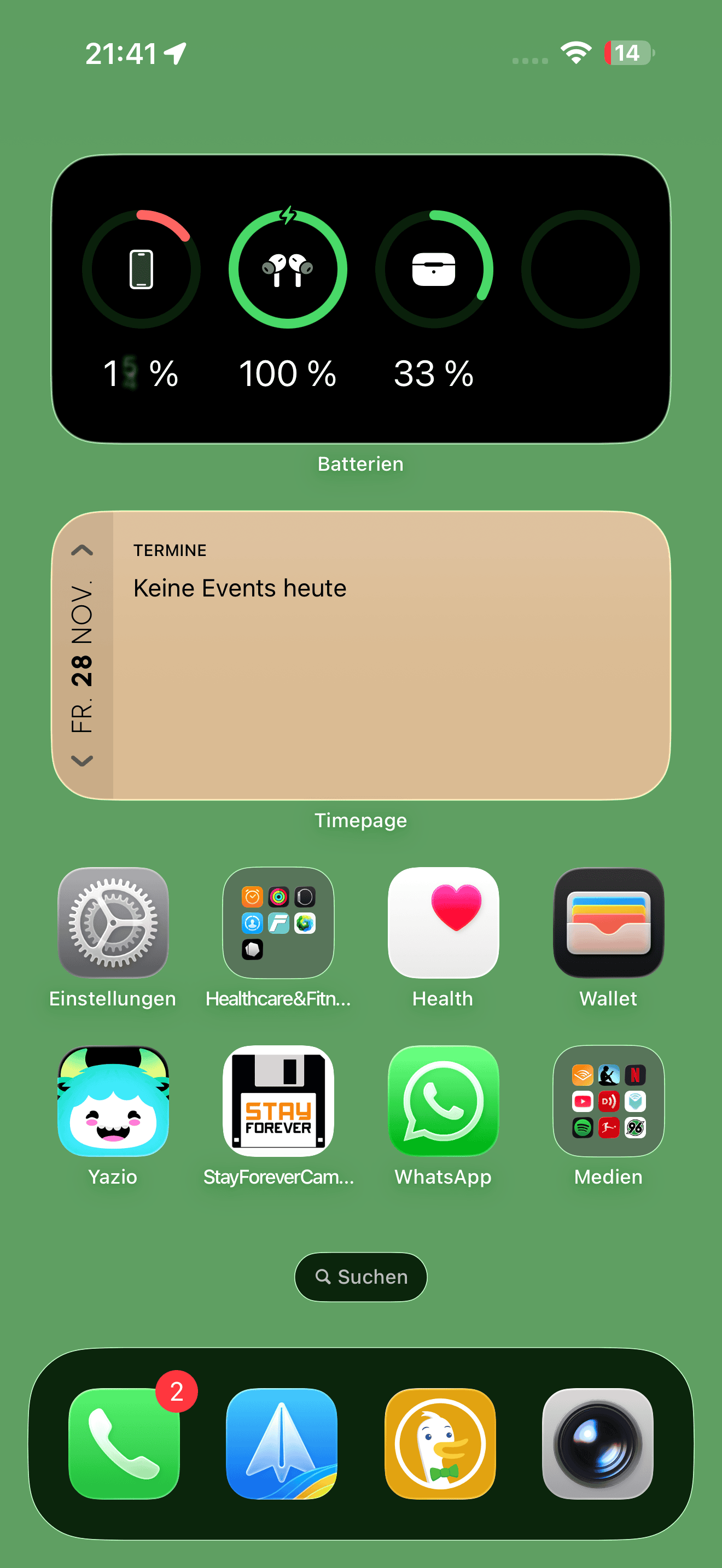Open the Batterien widget
The image size is (722, 1568).
click(x=361, y=299)
